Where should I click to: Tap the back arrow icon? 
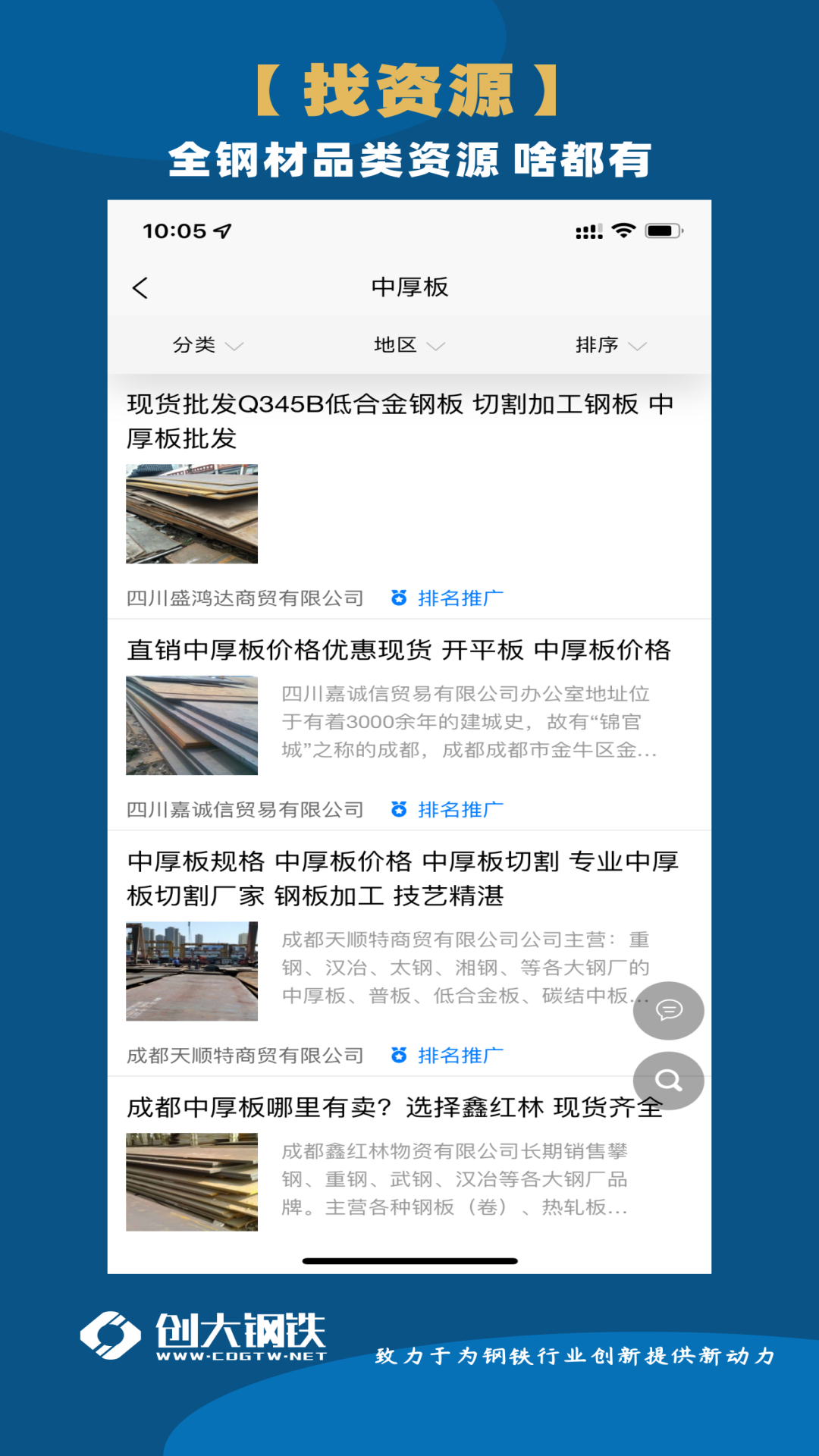click(140, 288)
